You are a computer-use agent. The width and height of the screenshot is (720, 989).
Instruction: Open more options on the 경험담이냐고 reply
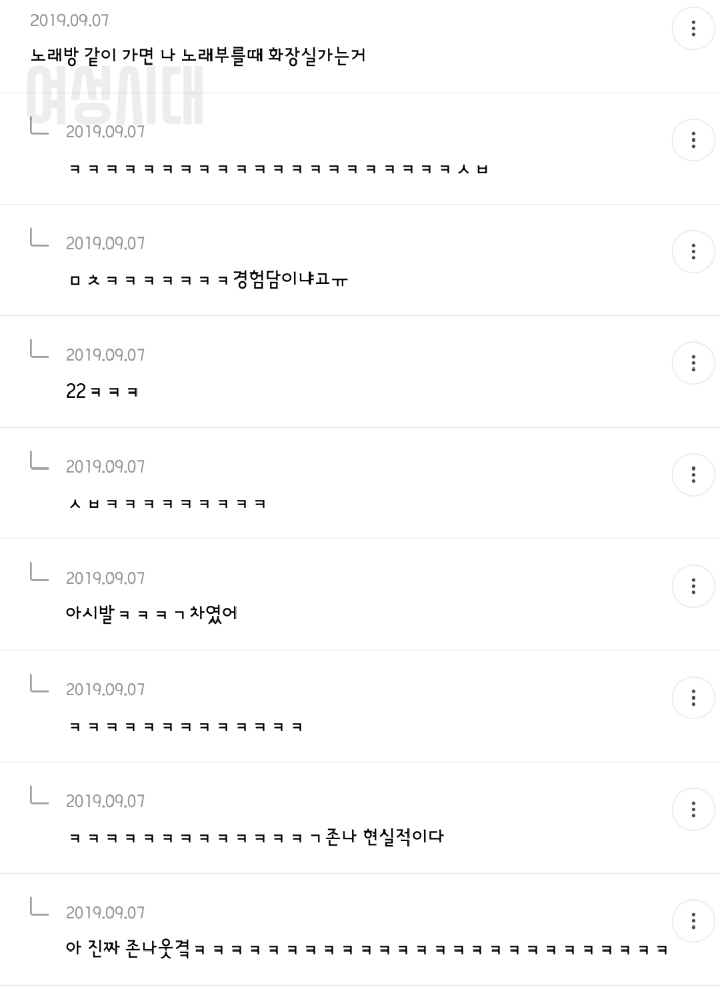tap(693, 251)
